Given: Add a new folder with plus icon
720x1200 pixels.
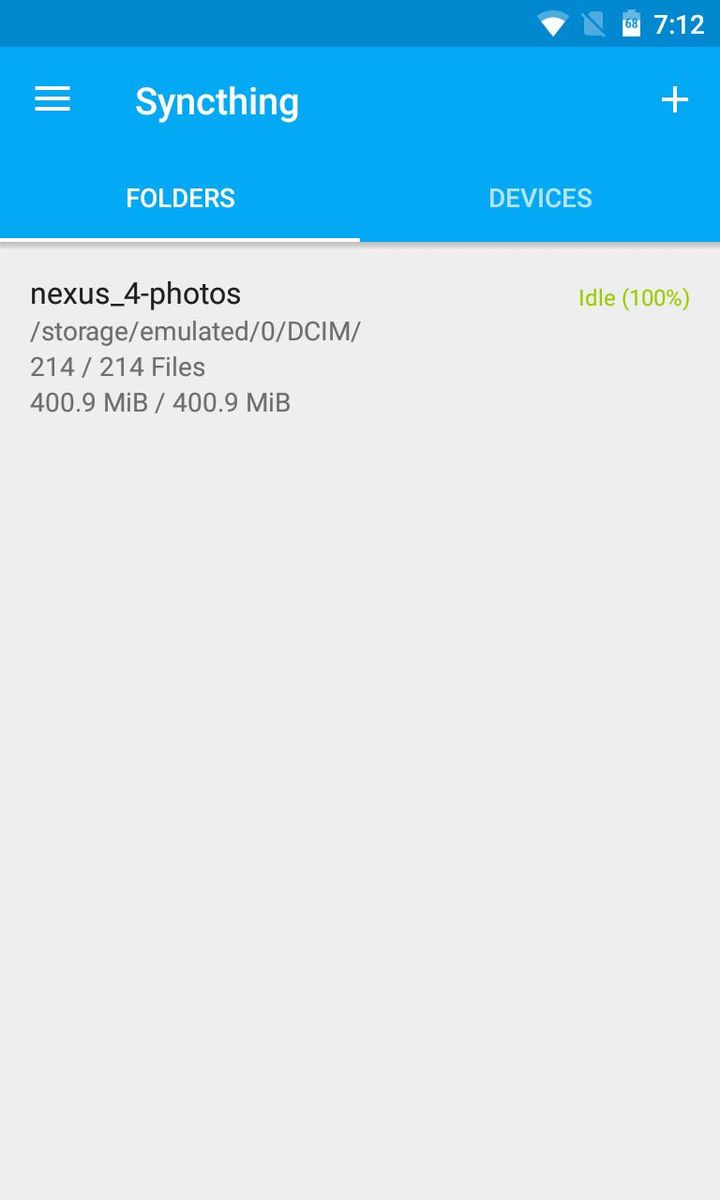Looking at the screenshot, I should click(675, 99).
